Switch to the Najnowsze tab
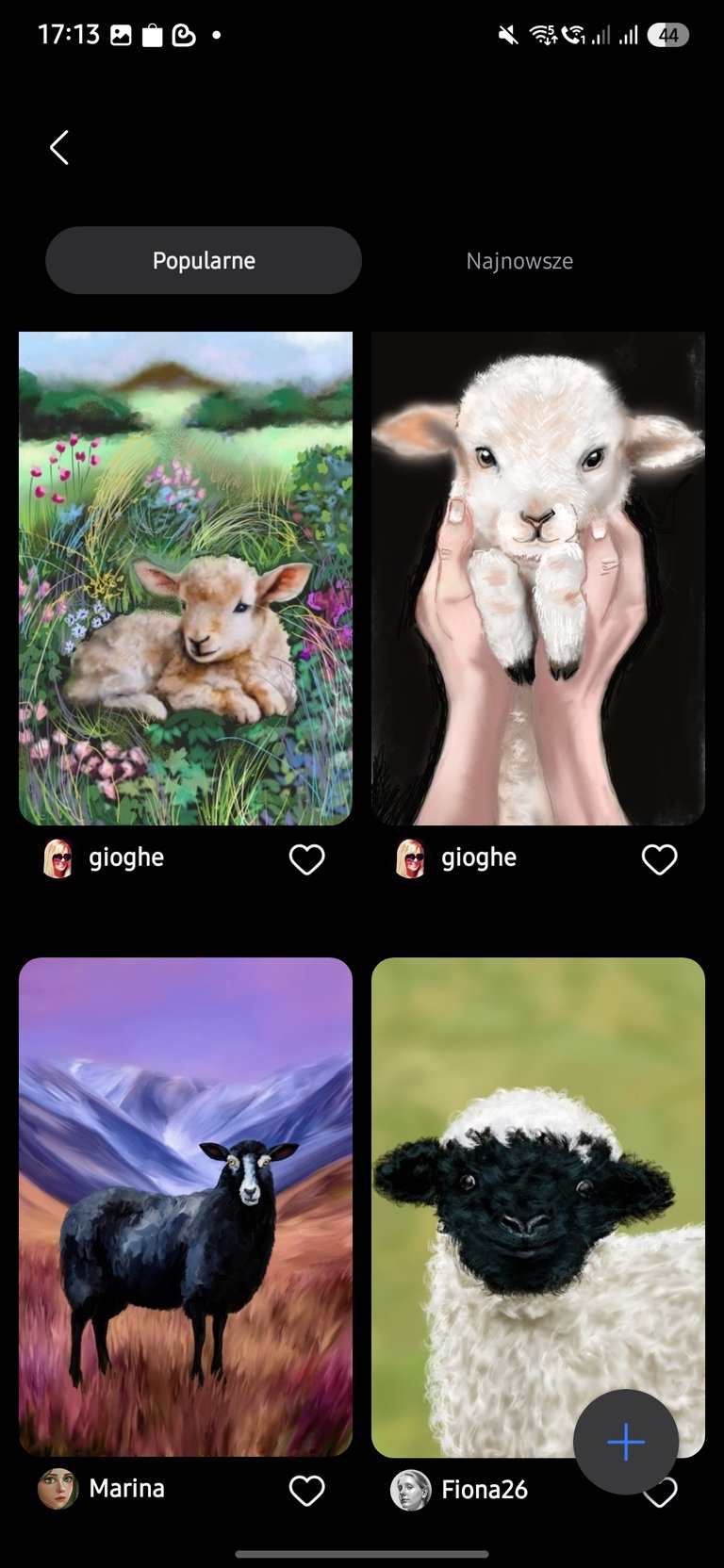 (519, 260)
